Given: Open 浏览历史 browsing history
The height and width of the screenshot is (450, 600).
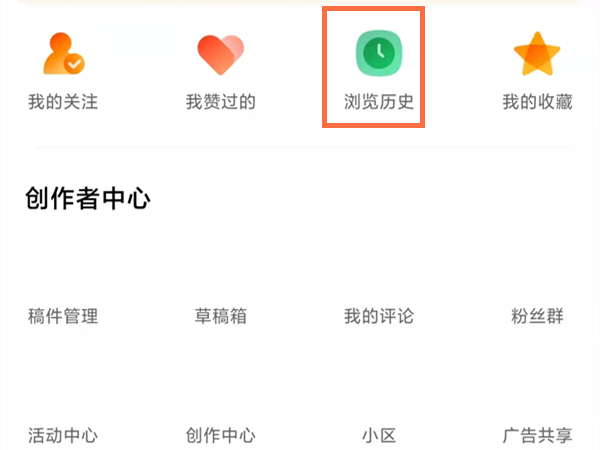Looking at the screenshot, I should tap(378, 68).
